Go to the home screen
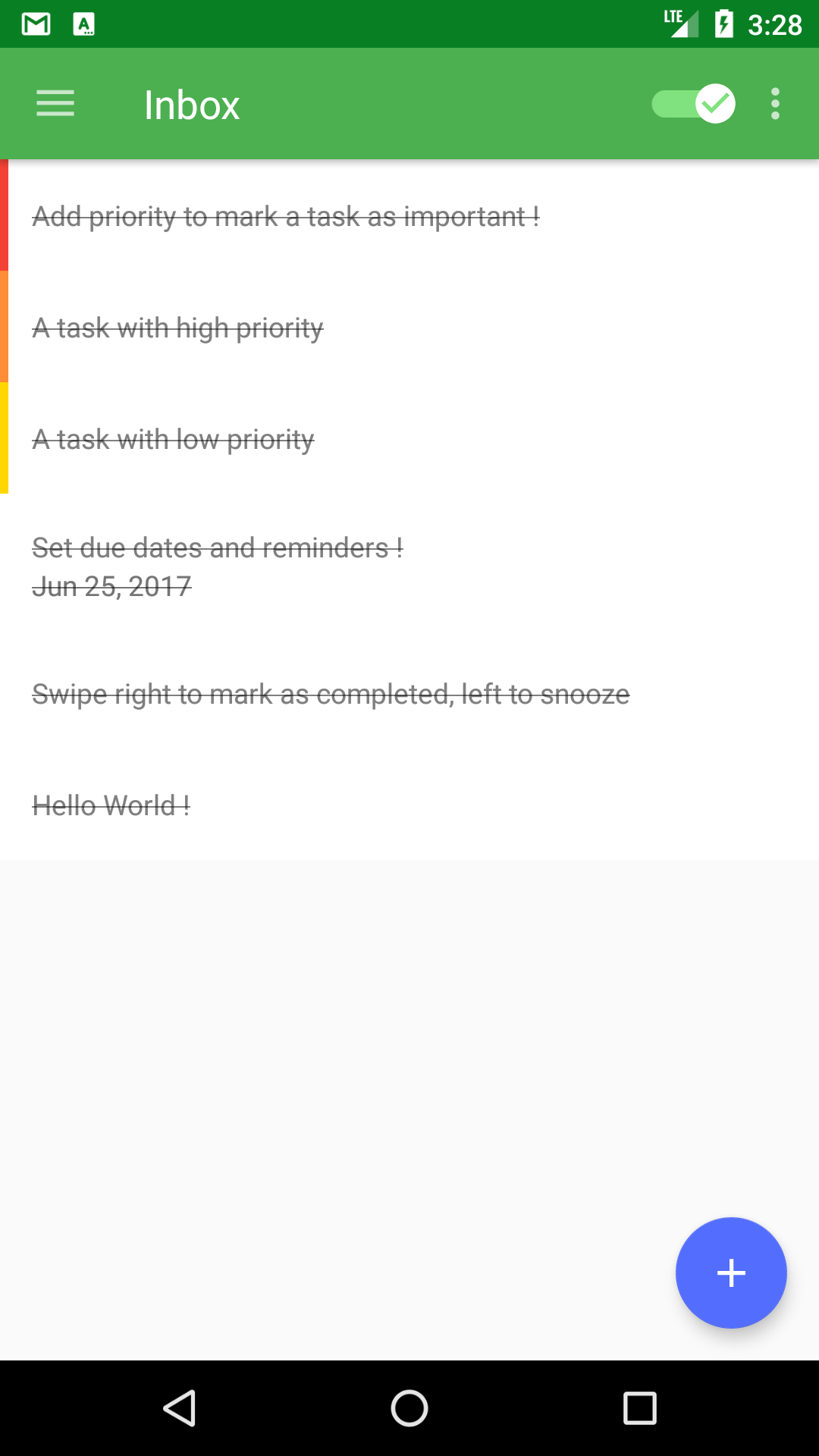 (x=409, y=1408)
